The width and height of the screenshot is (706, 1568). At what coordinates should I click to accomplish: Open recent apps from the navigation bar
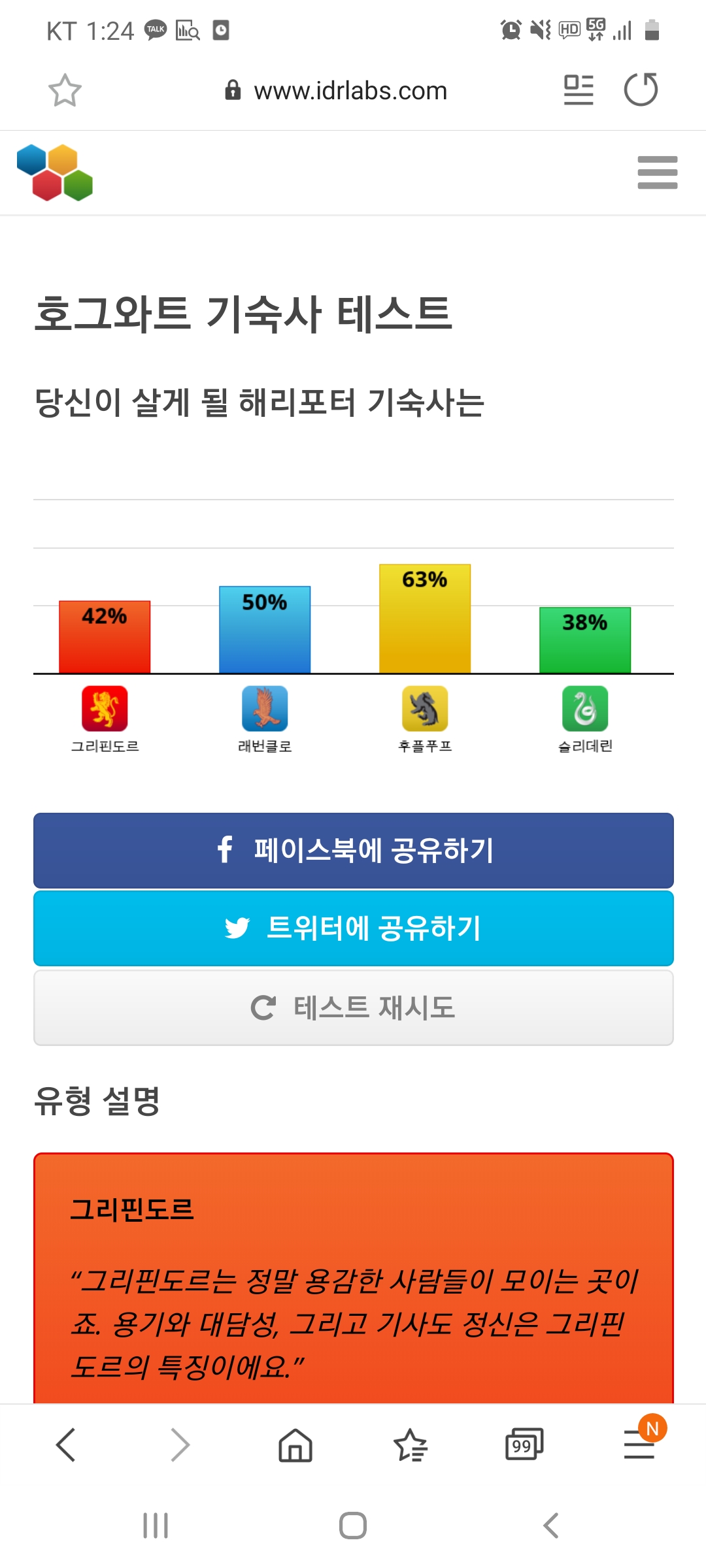click(x=156, y=1526)
